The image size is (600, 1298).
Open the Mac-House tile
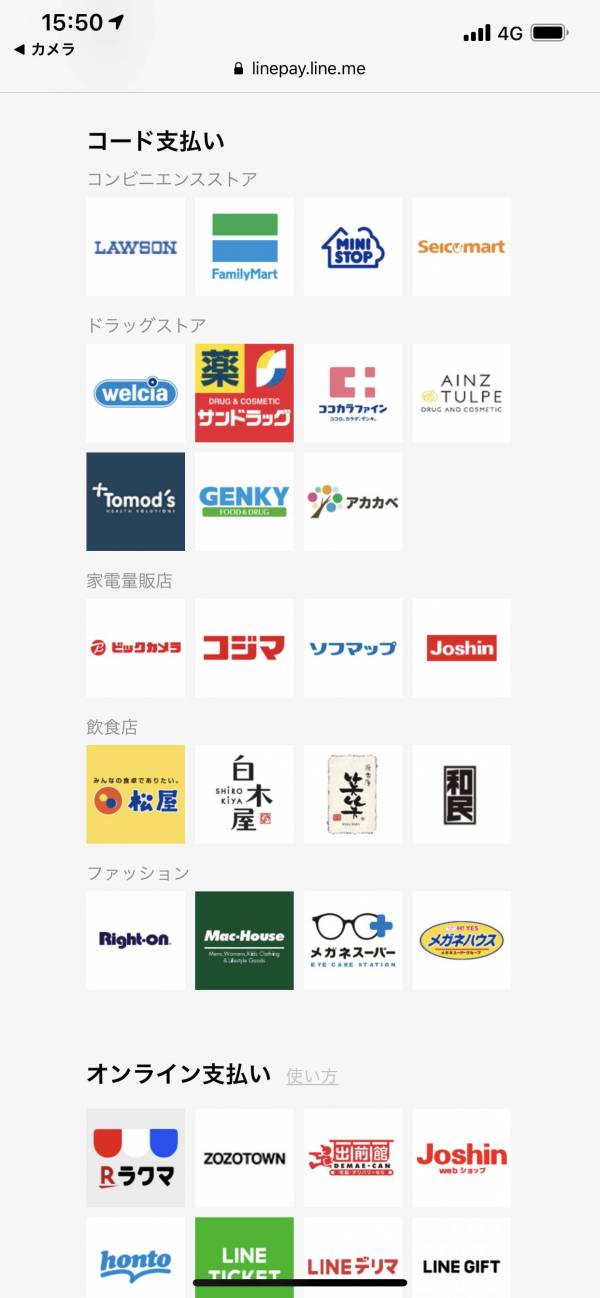[x=244, y=940]
